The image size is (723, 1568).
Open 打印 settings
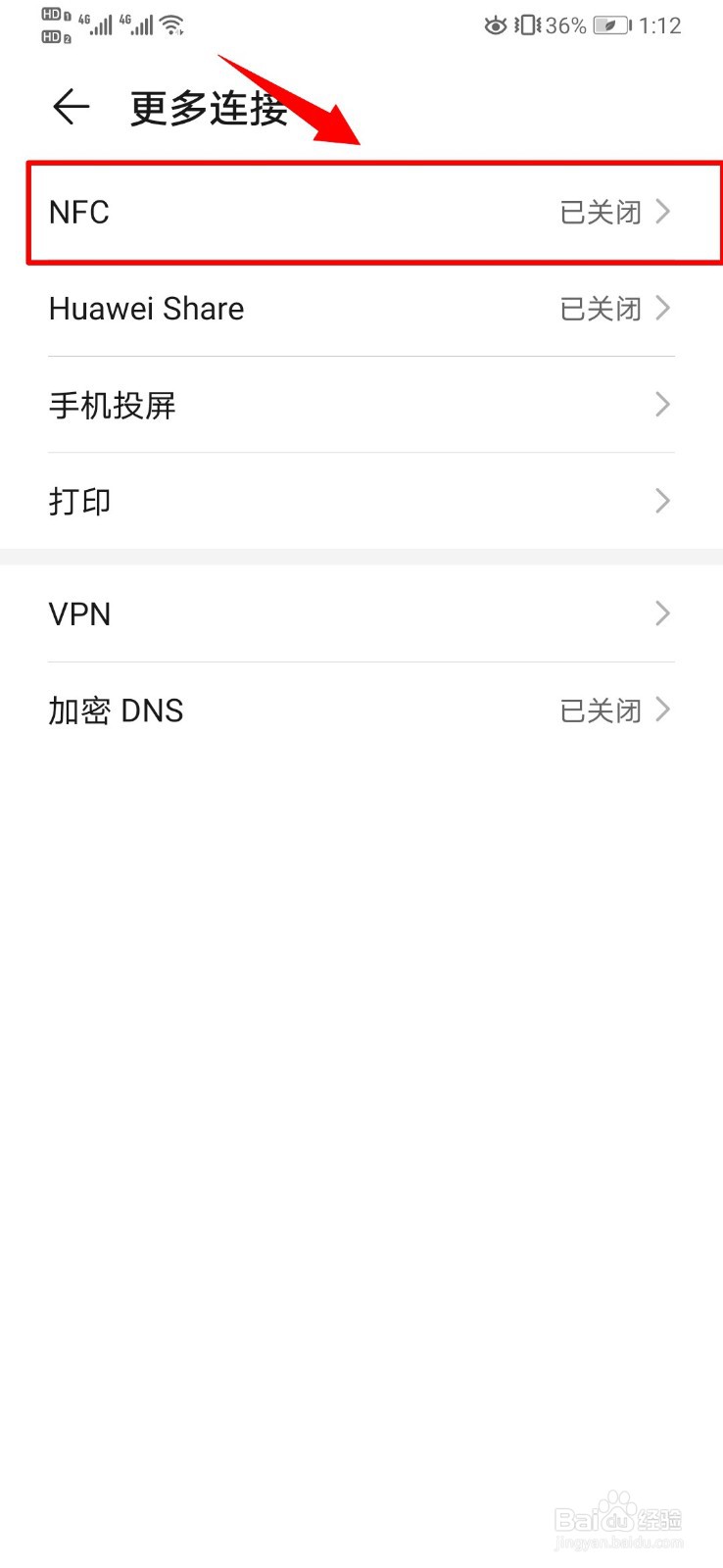point(361,501)
